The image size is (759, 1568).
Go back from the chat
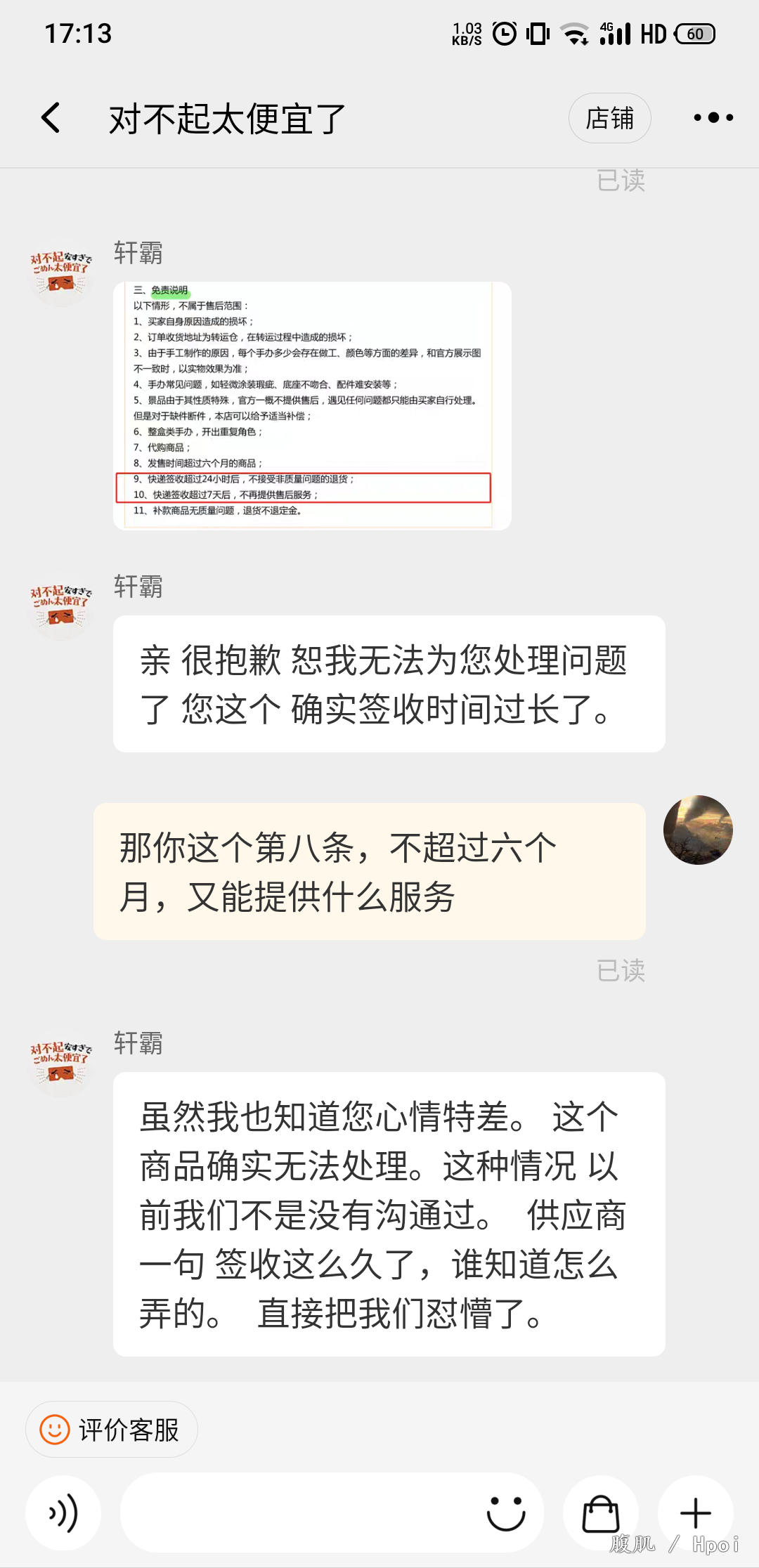[51, 118]
